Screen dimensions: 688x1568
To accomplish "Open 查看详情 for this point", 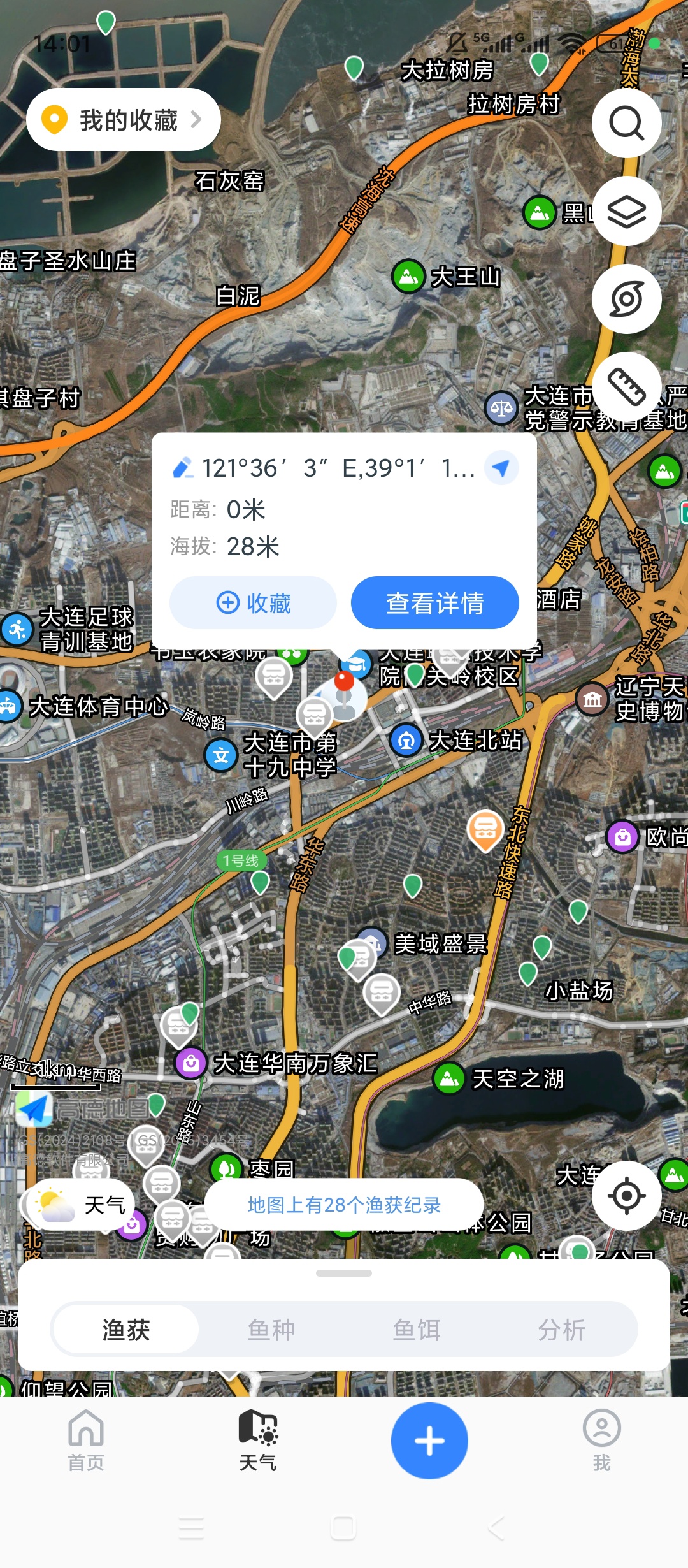I will click(x=435, y=603).
